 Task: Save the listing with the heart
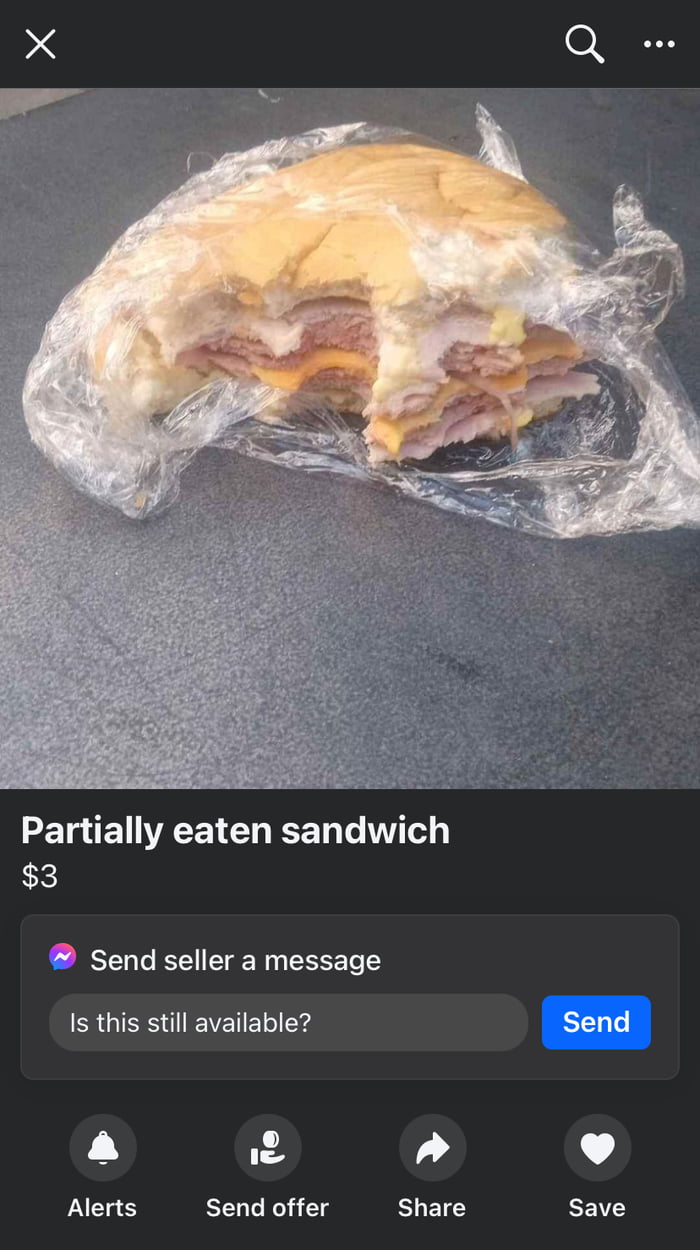(597, 1149)
